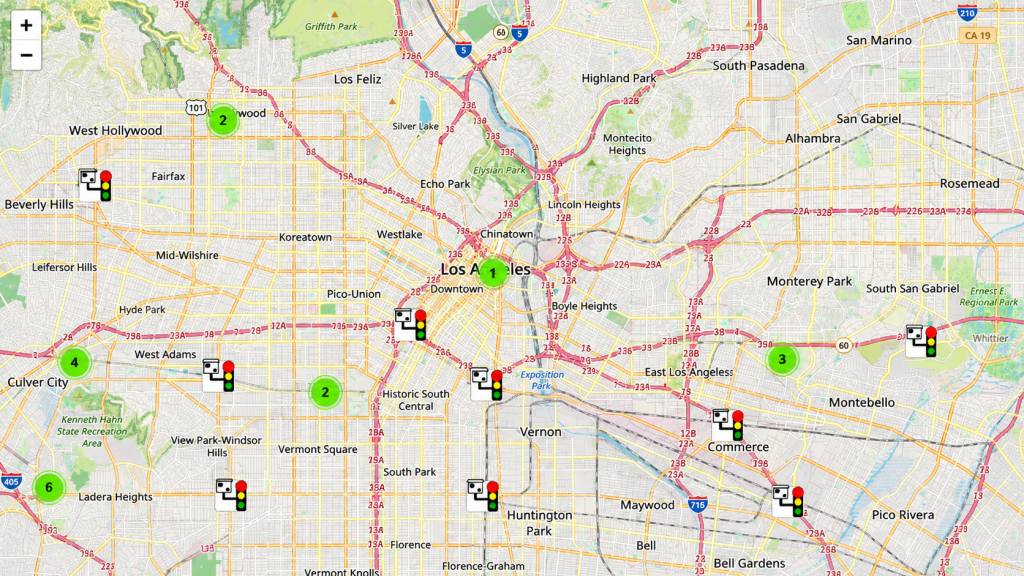
Task: Expand the cluster of 2 near Historic South Central
Action: coord(325,392)
